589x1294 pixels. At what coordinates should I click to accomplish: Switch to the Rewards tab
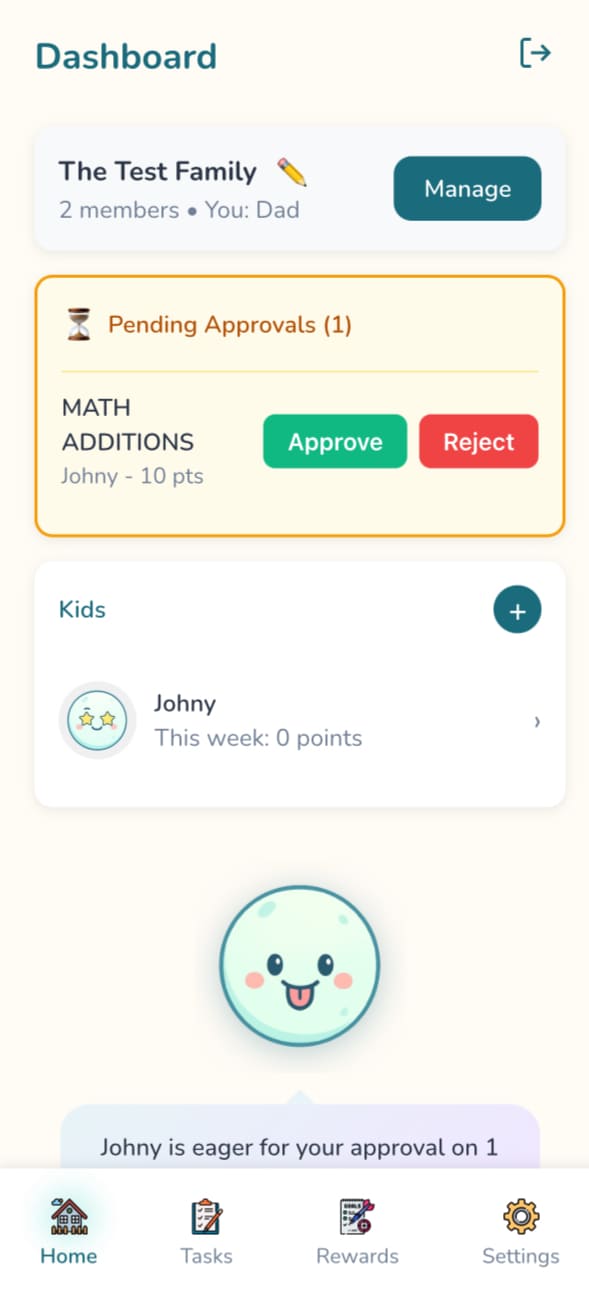tap(357, 1231)
